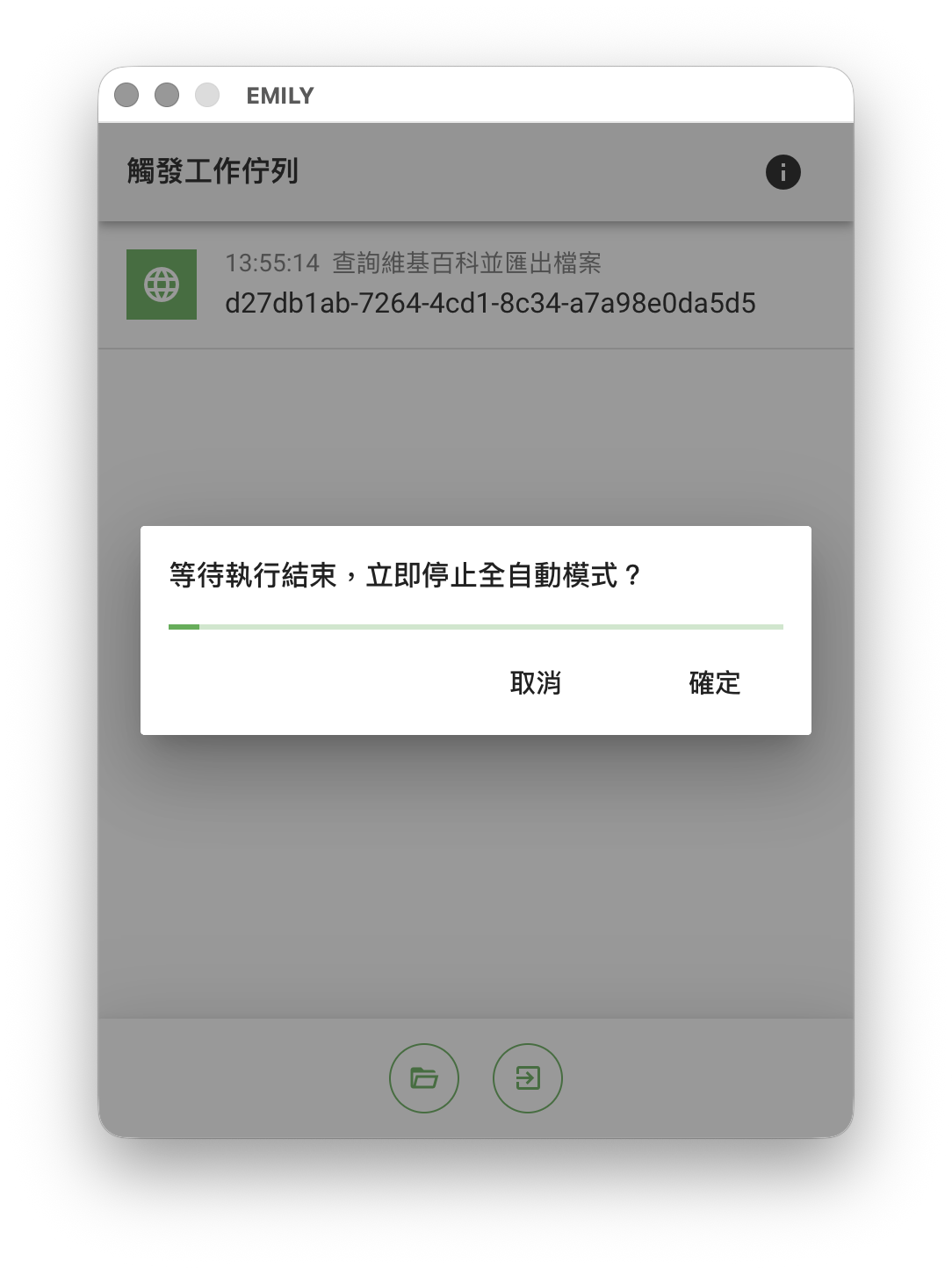
Task: Open the info icon in the header
Action: [x=783, y=172]
